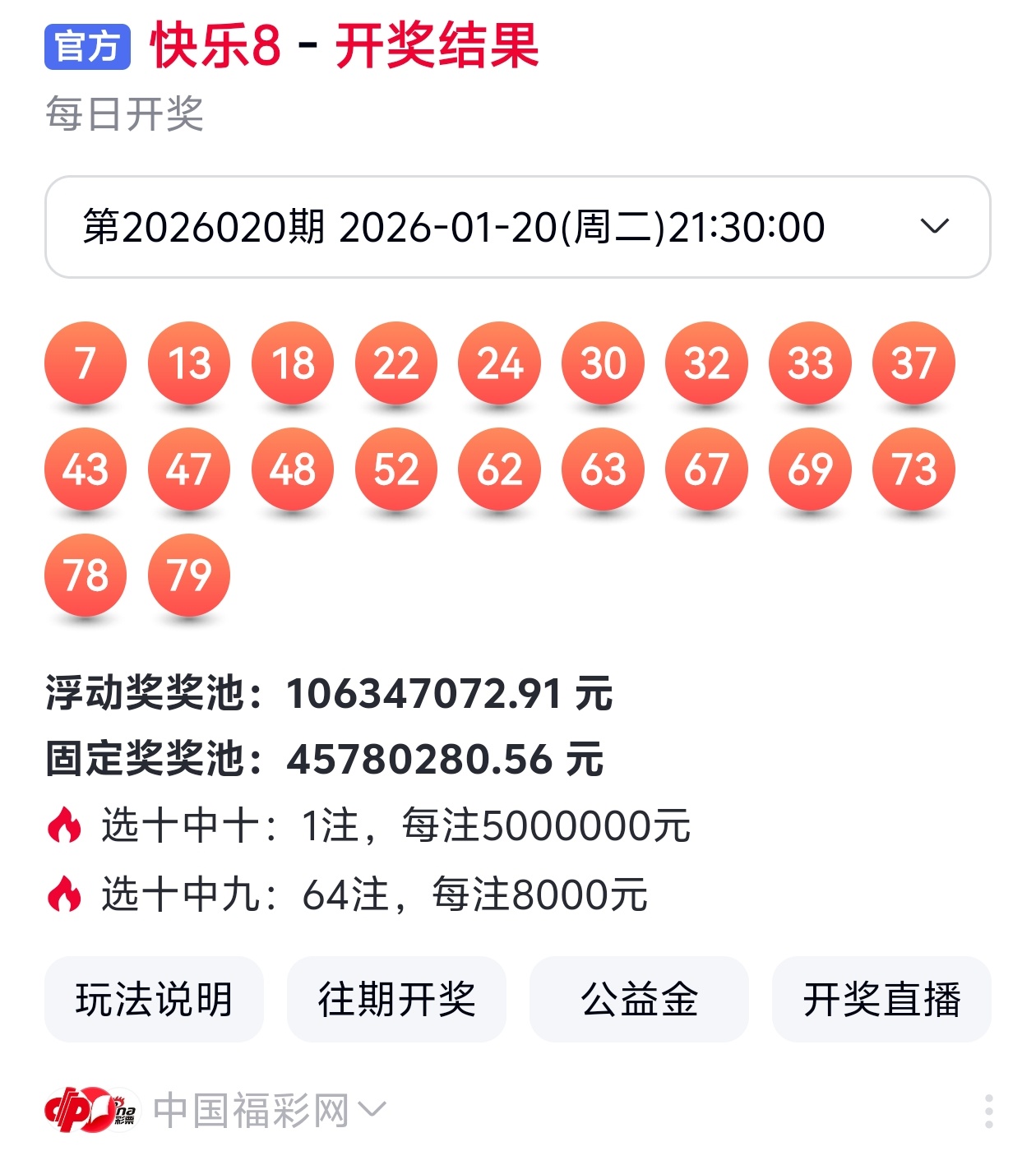Open the 公益金 button
This screenshot has height=1165, width=1036.
[639, 999]
